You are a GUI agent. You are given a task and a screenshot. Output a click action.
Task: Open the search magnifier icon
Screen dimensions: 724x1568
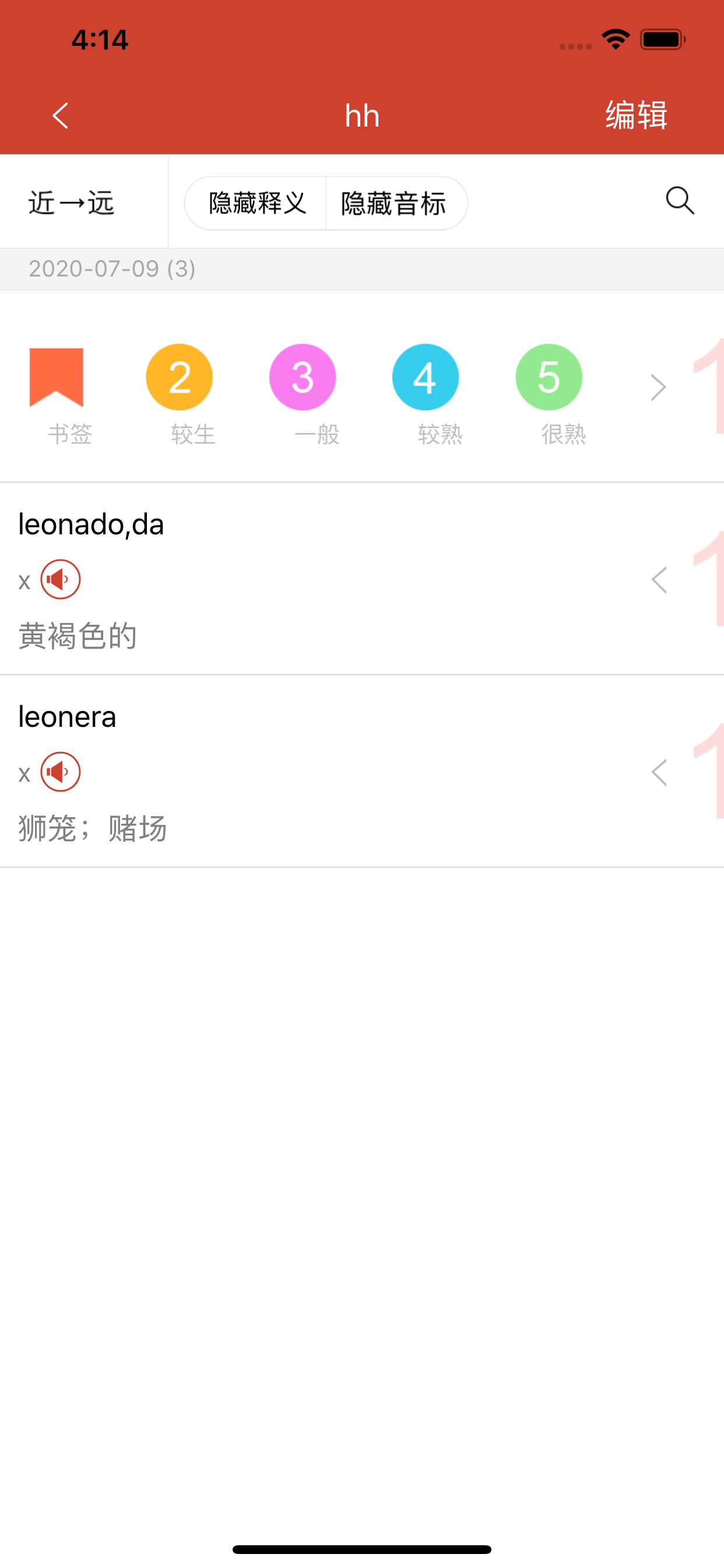click(x=680, y=201)
